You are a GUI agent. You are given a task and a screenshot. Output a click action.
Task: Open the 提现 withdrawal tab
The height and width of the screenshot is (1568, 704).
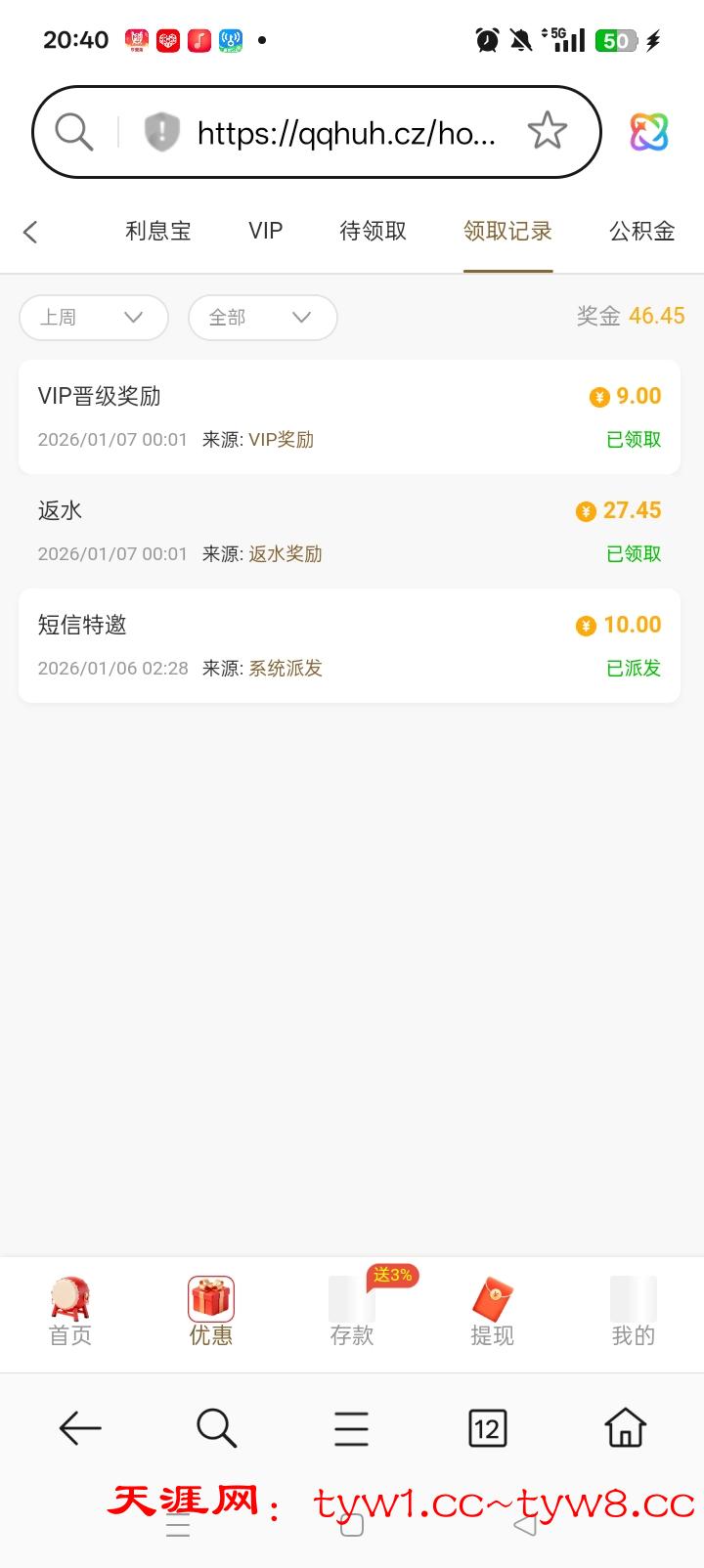[492, 1312]
